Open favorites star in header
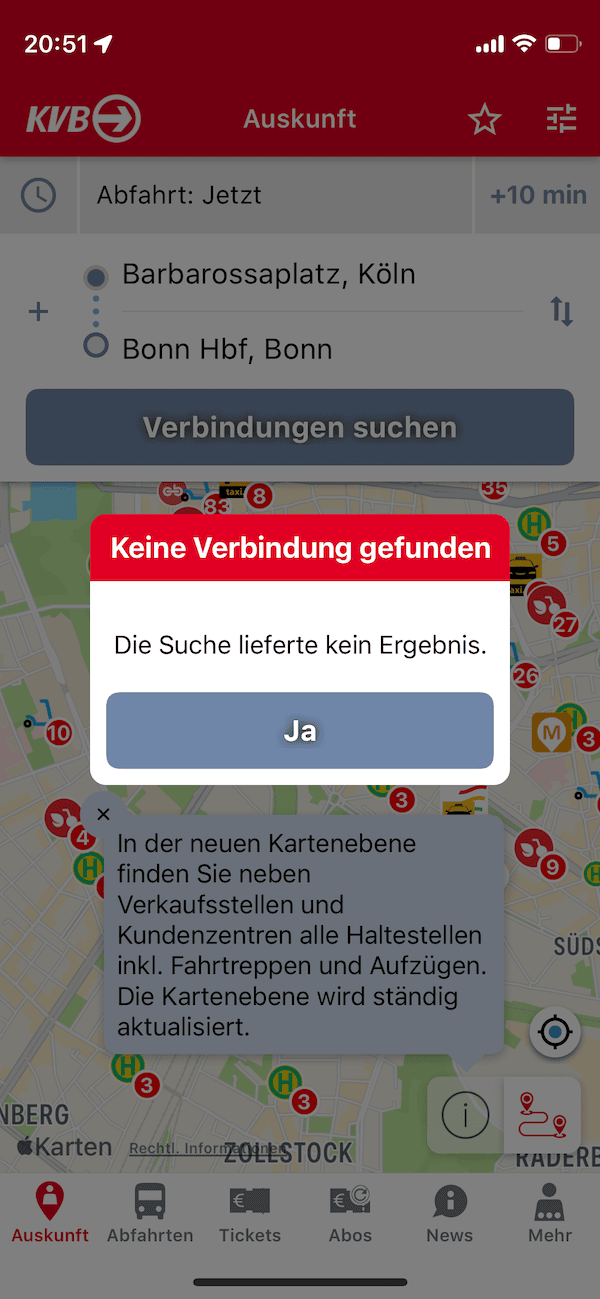The image size is (600, 1299). (485, 120)
